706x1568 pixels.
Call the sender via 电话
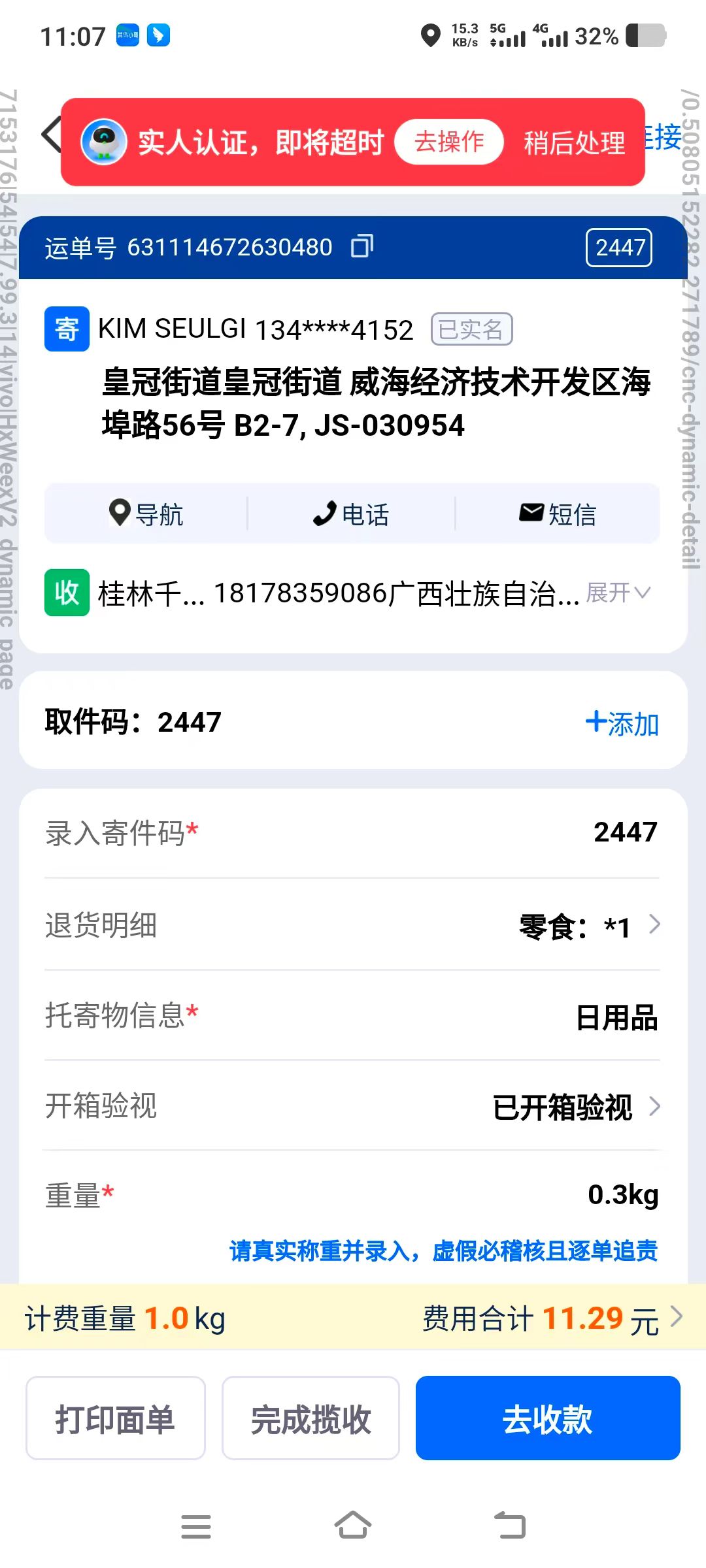[352, 514]
